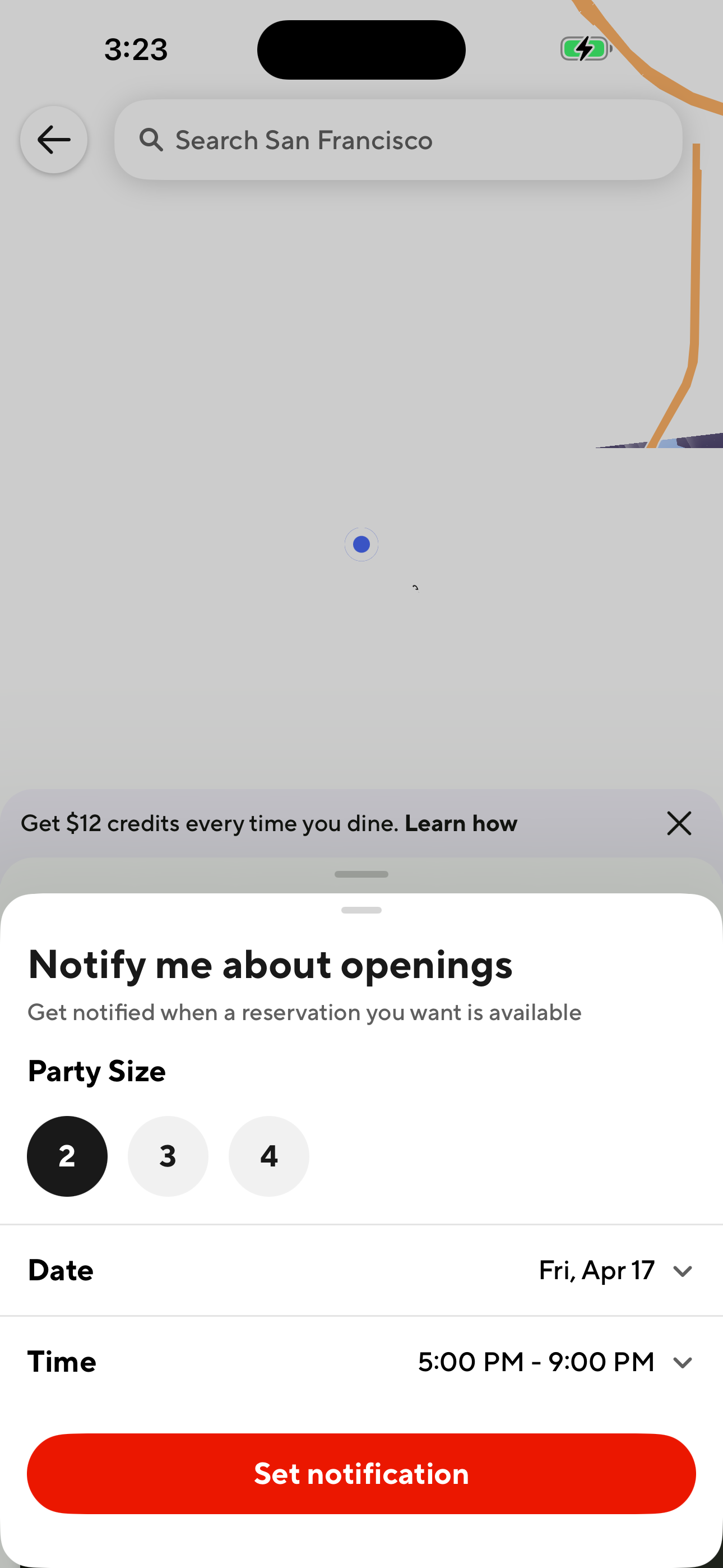Click the back arrow to exit map view
This screenshot has width=723, height=1568.
54,140
